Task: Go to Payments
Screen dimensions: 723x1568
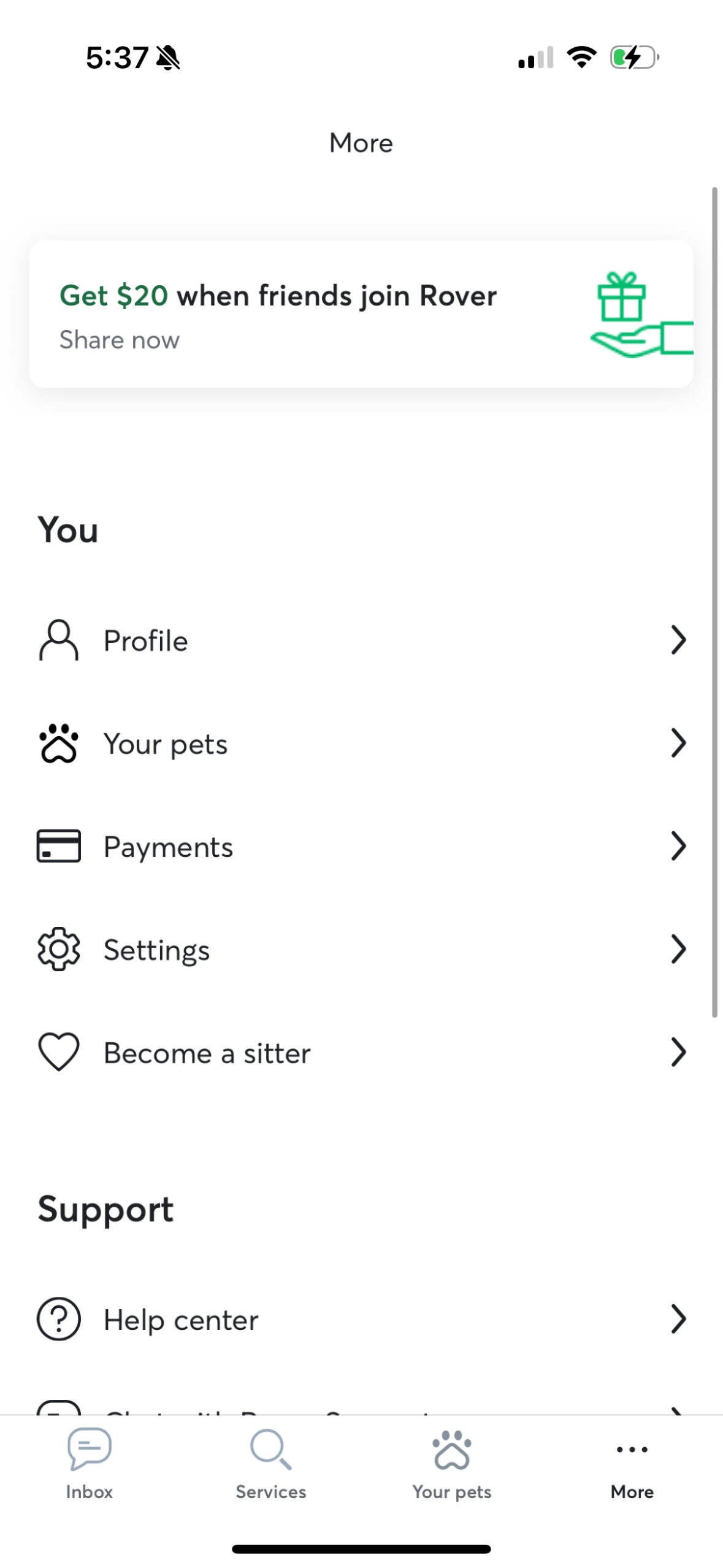Action: (361, 847)
